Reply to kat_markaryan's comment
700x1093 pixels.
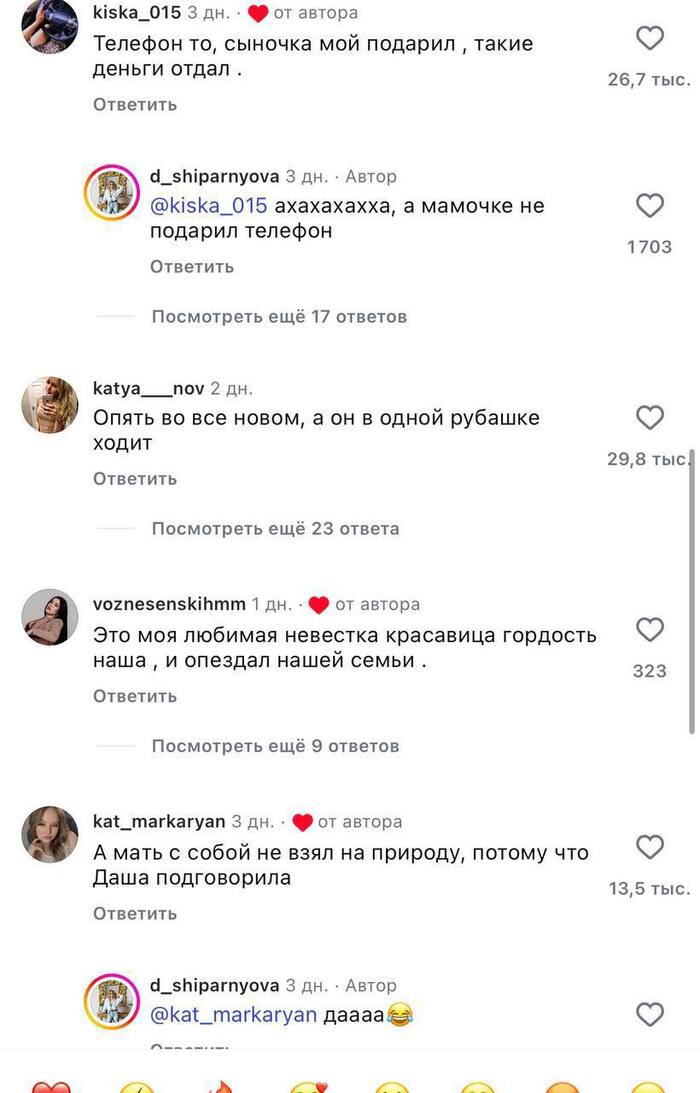pos(135,913)
